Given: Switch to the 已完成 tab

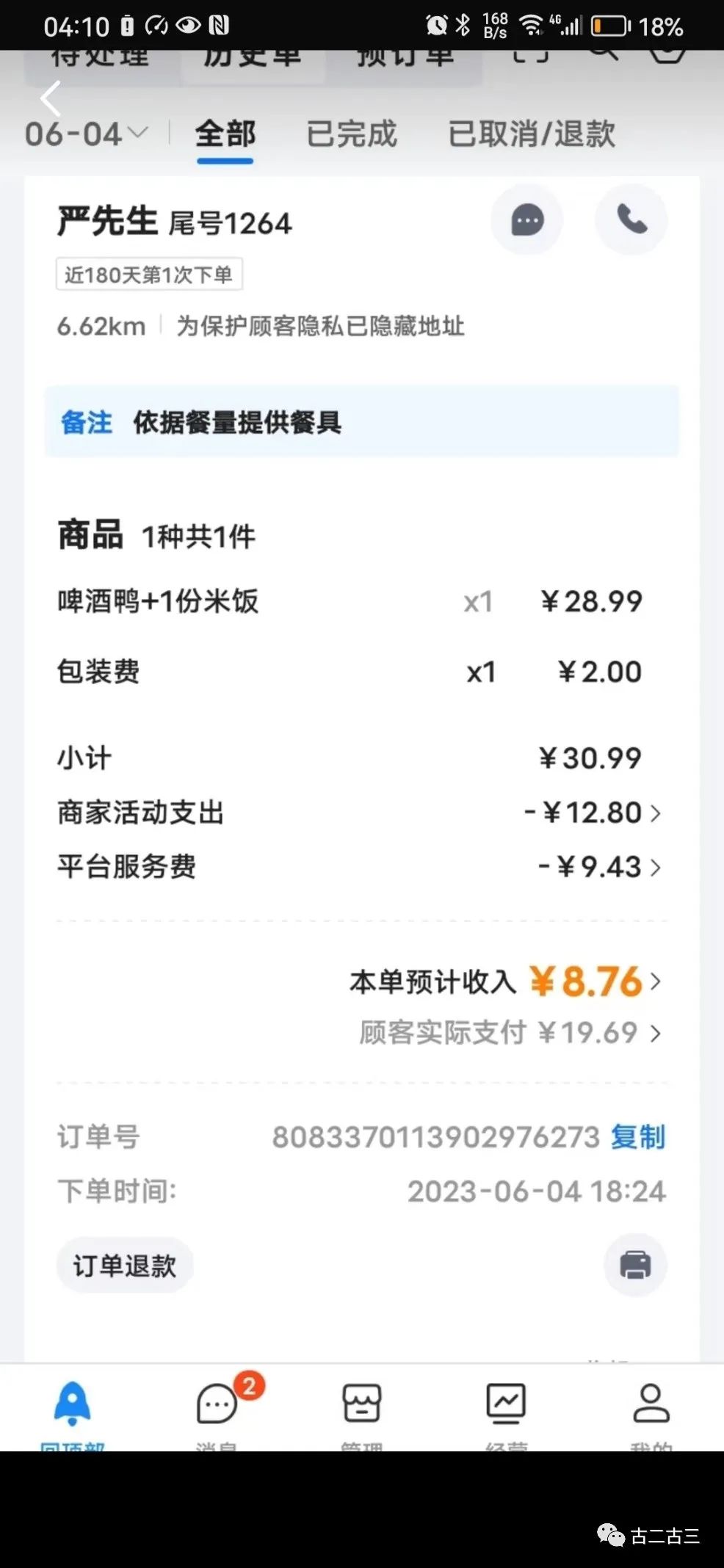Looking at the screenshot, I should 352,134.
